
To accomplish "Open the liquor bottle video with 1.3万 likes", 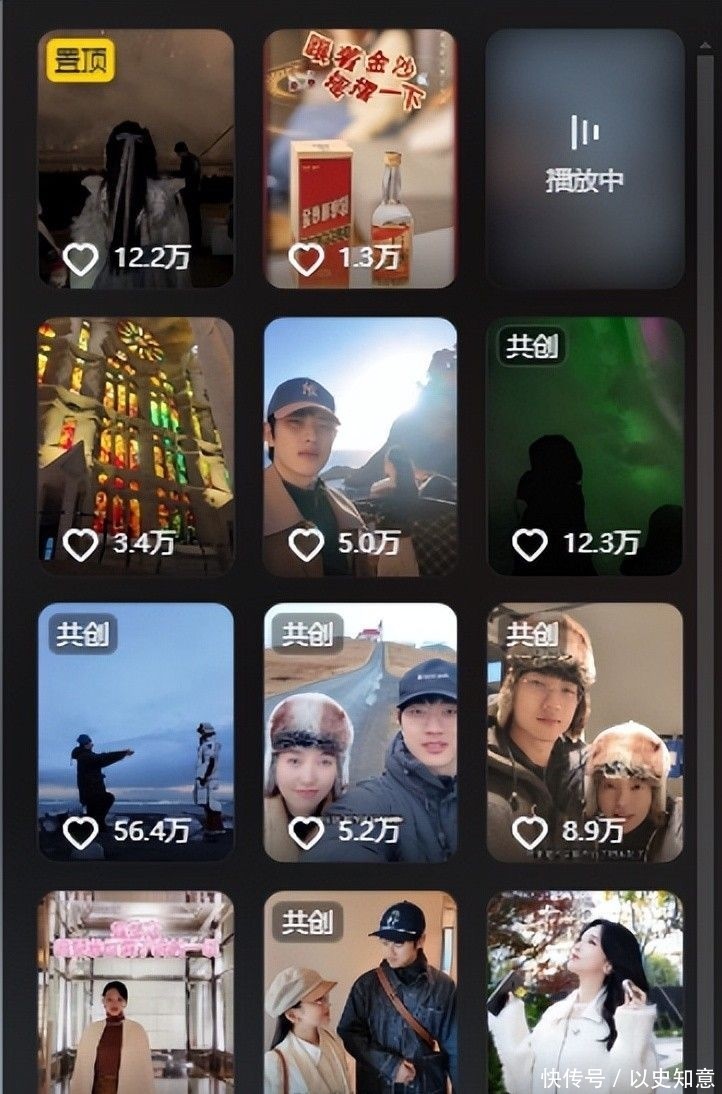I will [x=360, y=158].
